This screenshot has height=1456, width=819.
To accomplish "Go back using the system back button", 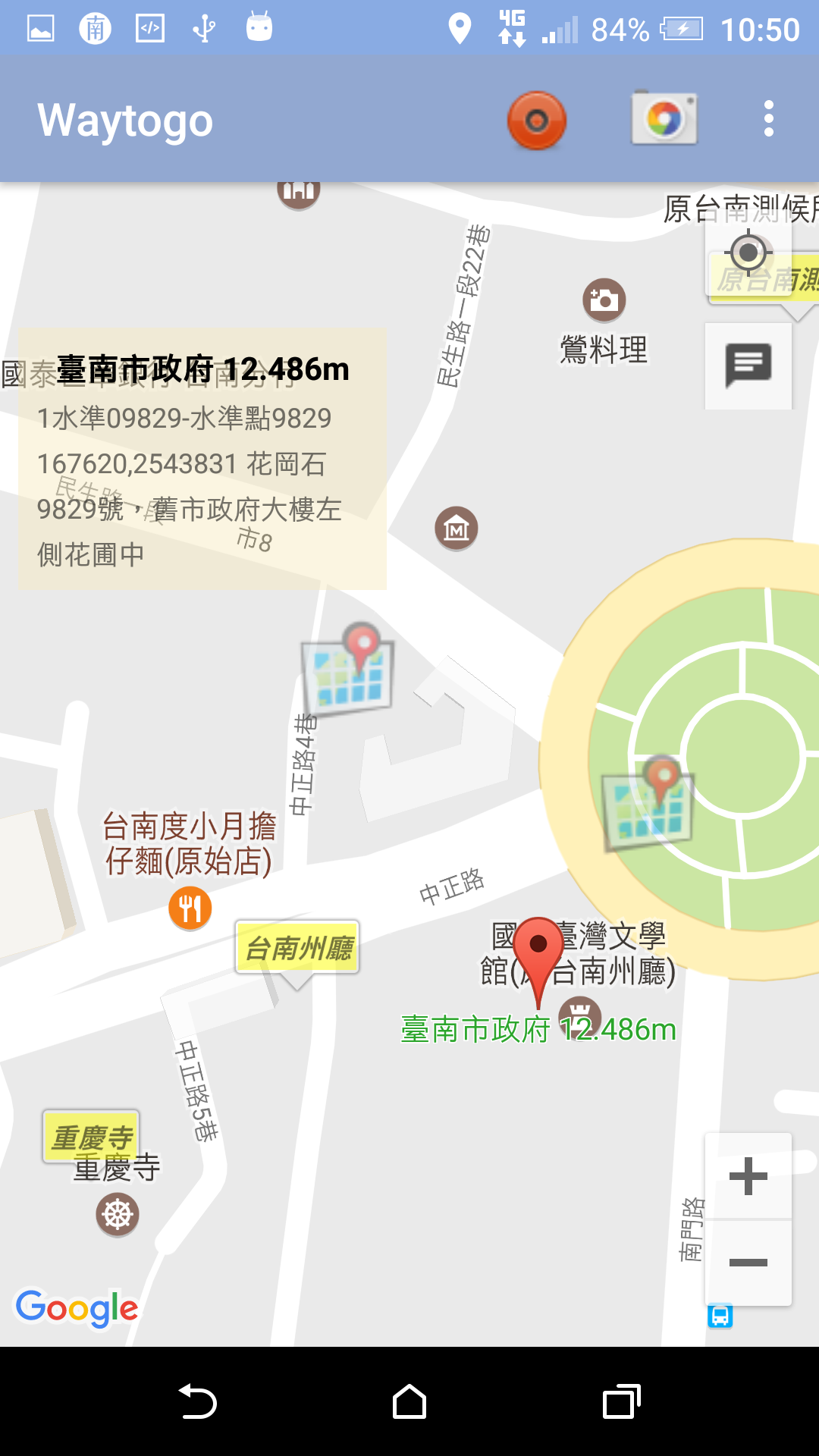I will point(198,1401).
